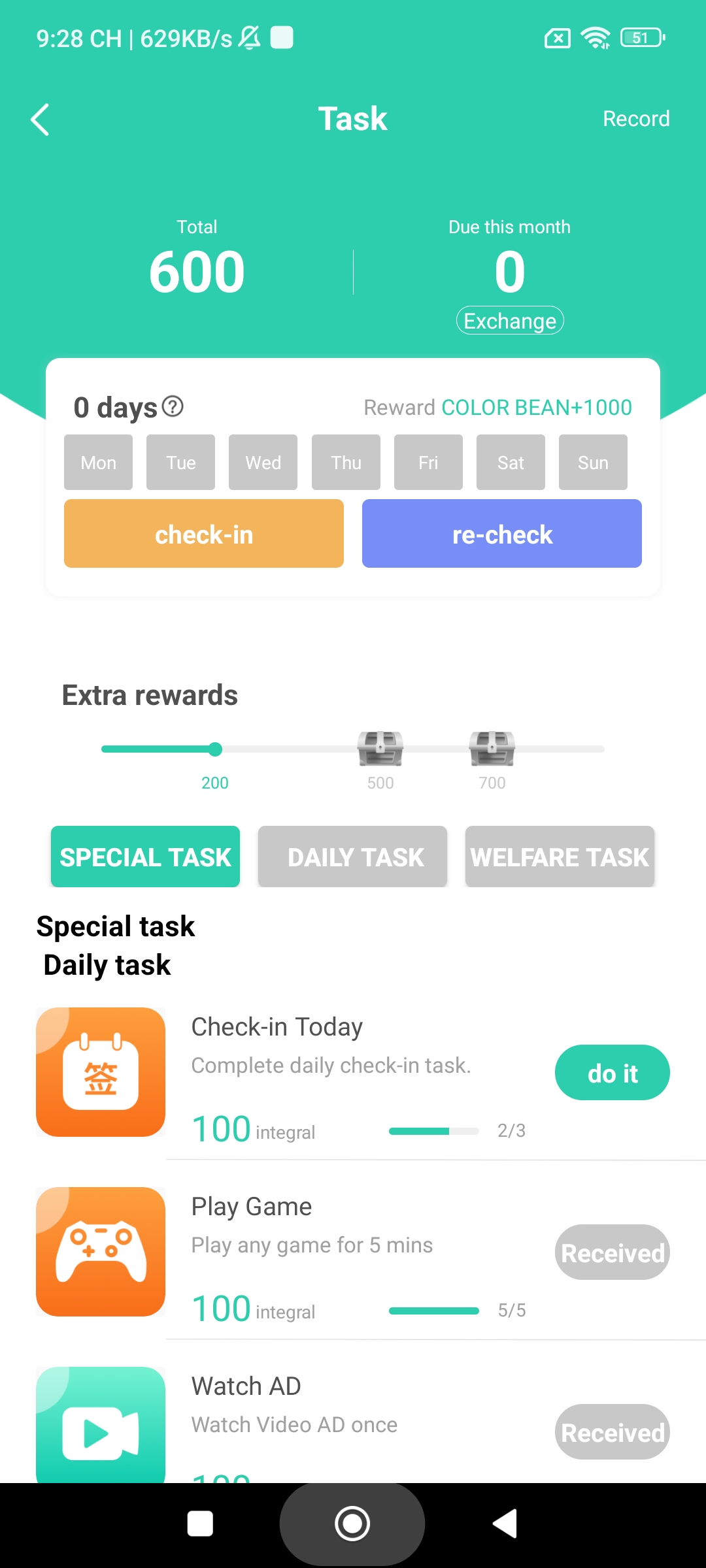Open the help icon next to 0 days

click(173, 406)
